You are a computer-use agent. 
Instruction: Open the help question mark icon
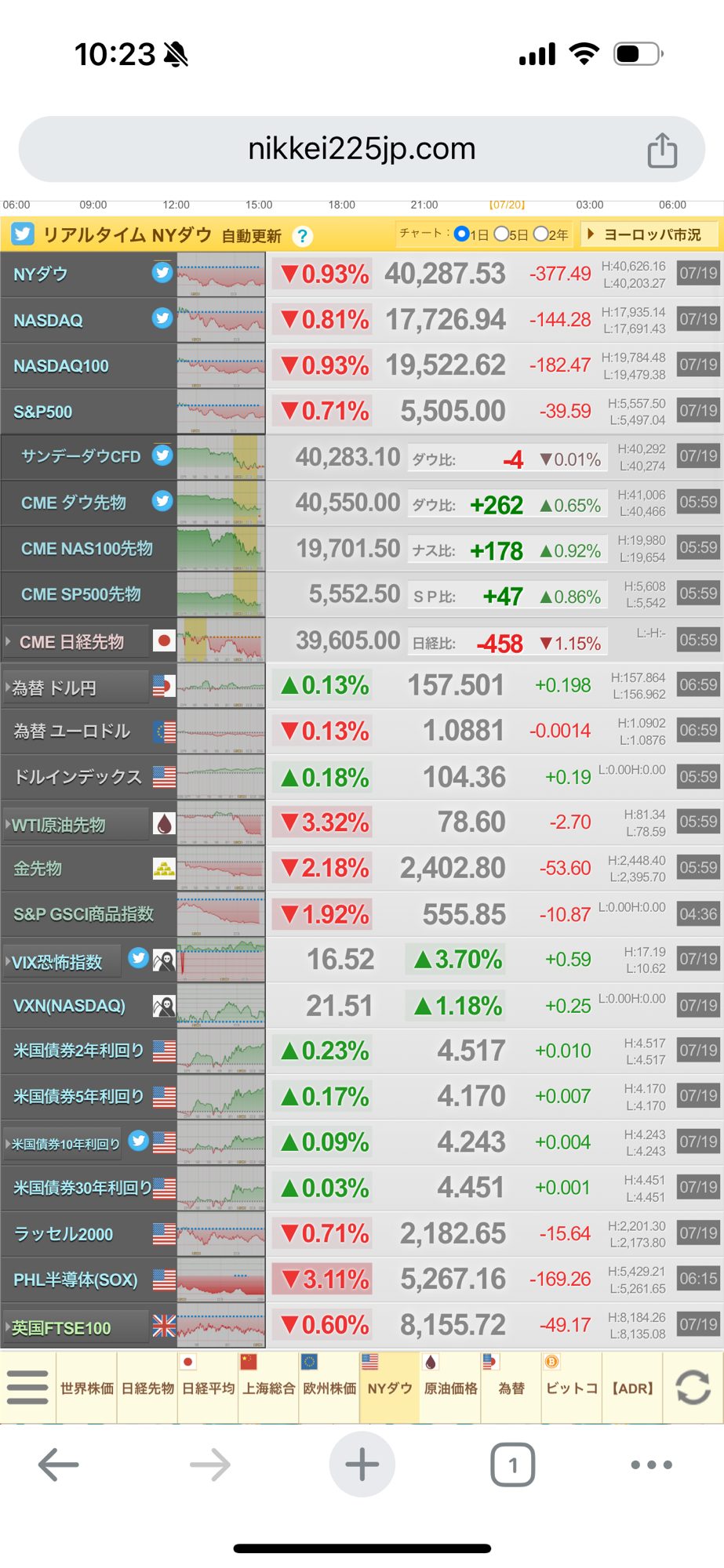point(302,235)
